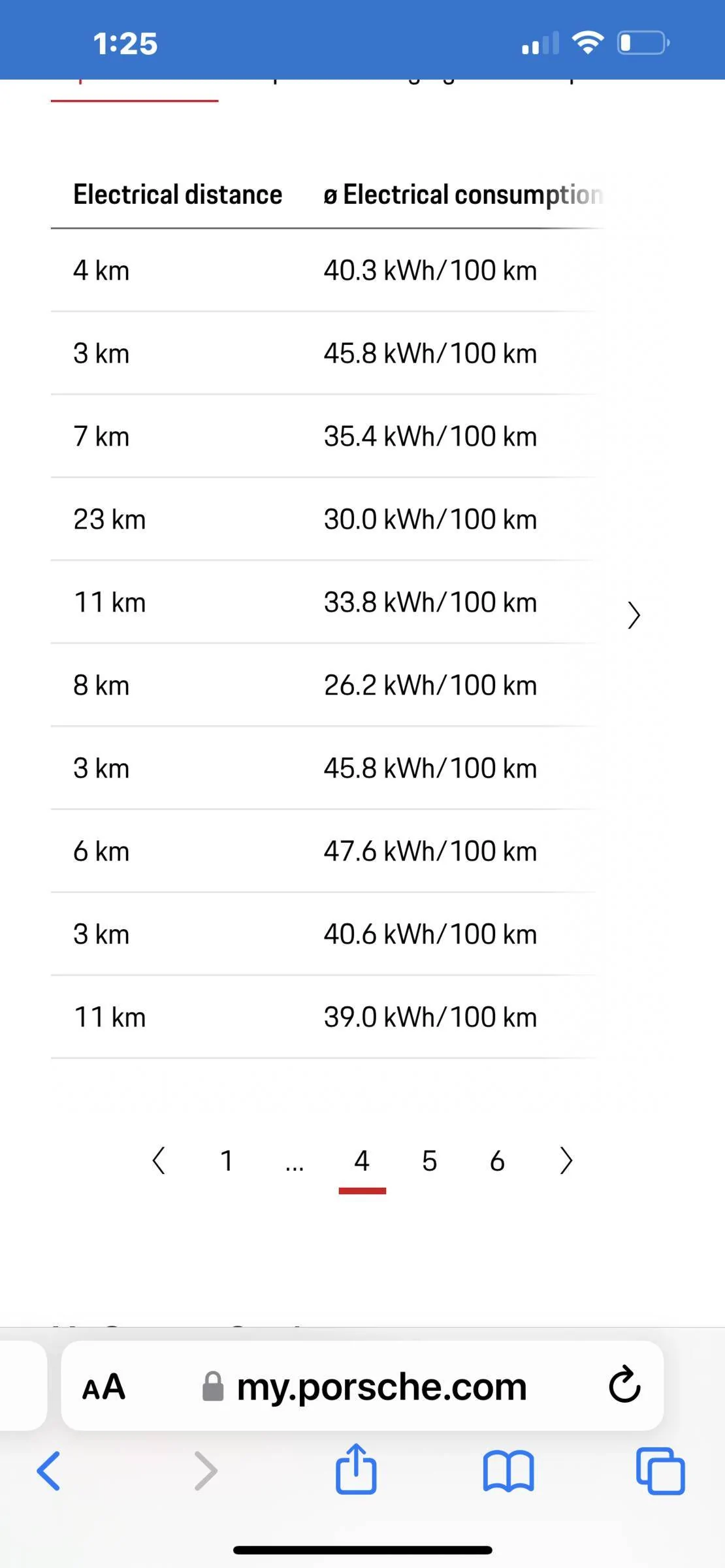725x1568 pixels.
Task: Expand the collapsed pages ellipsis
Action: 295,1163
